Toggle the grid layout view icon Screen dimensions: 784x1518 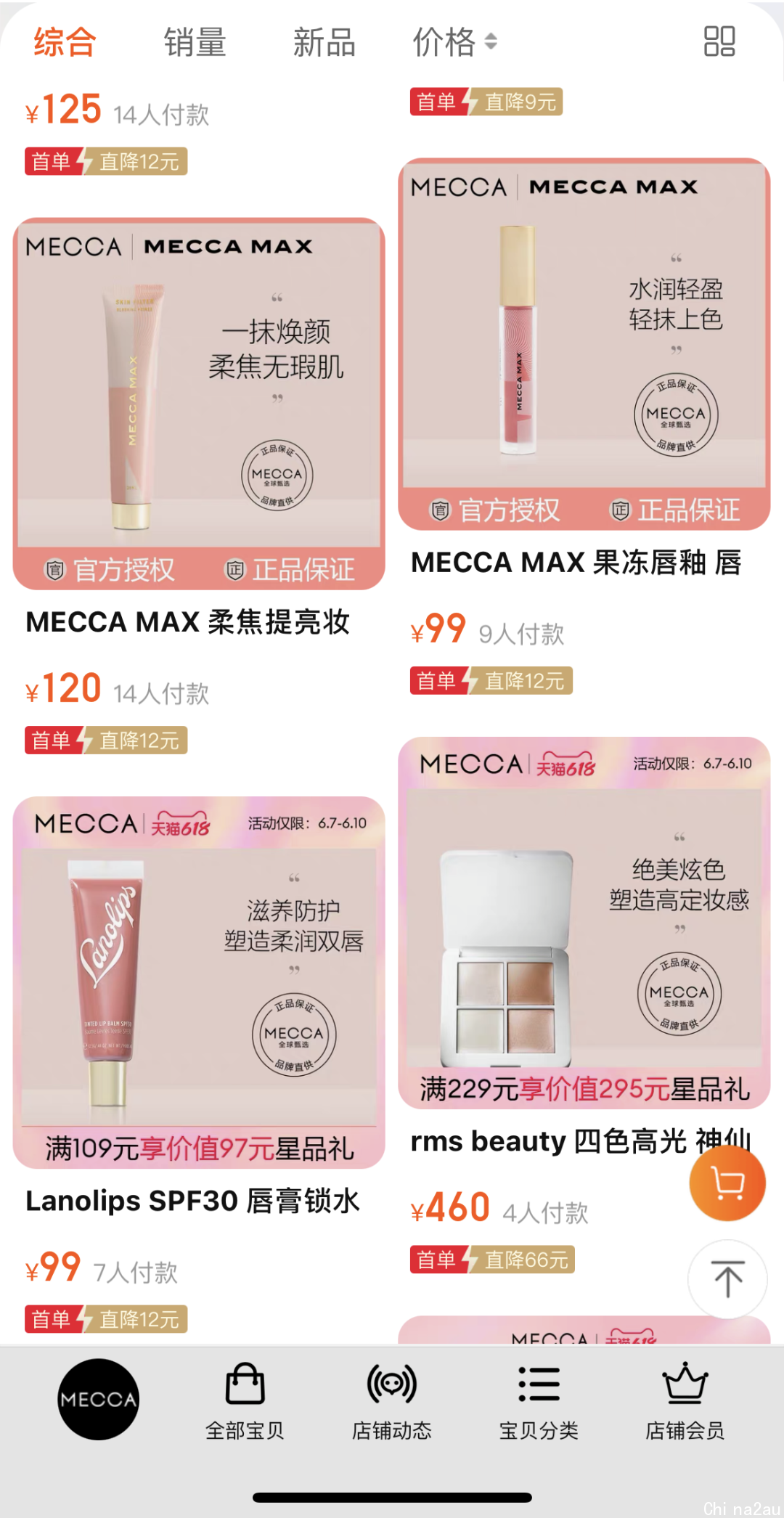click(719, 41)
